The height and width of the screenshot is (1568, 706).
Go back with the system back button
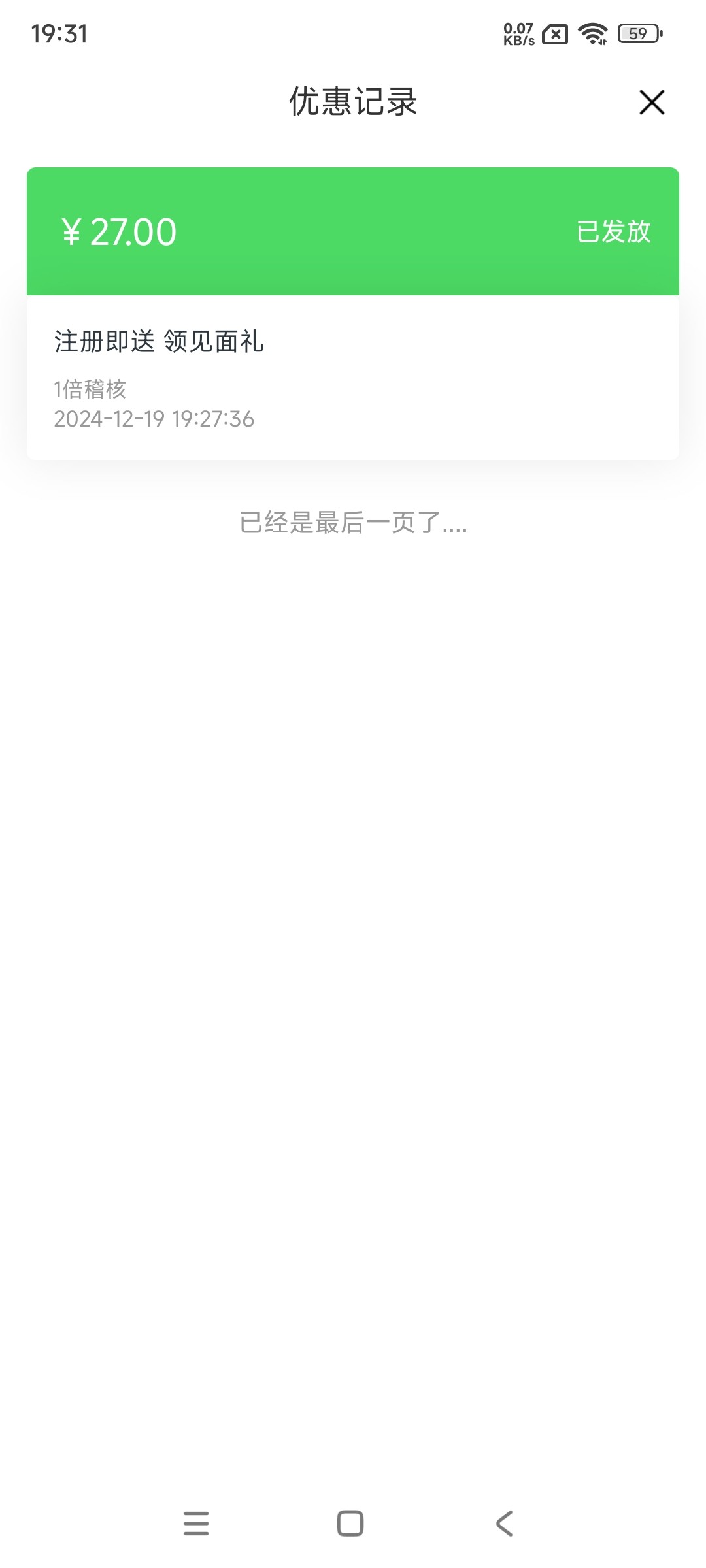tap(505, 1524)
